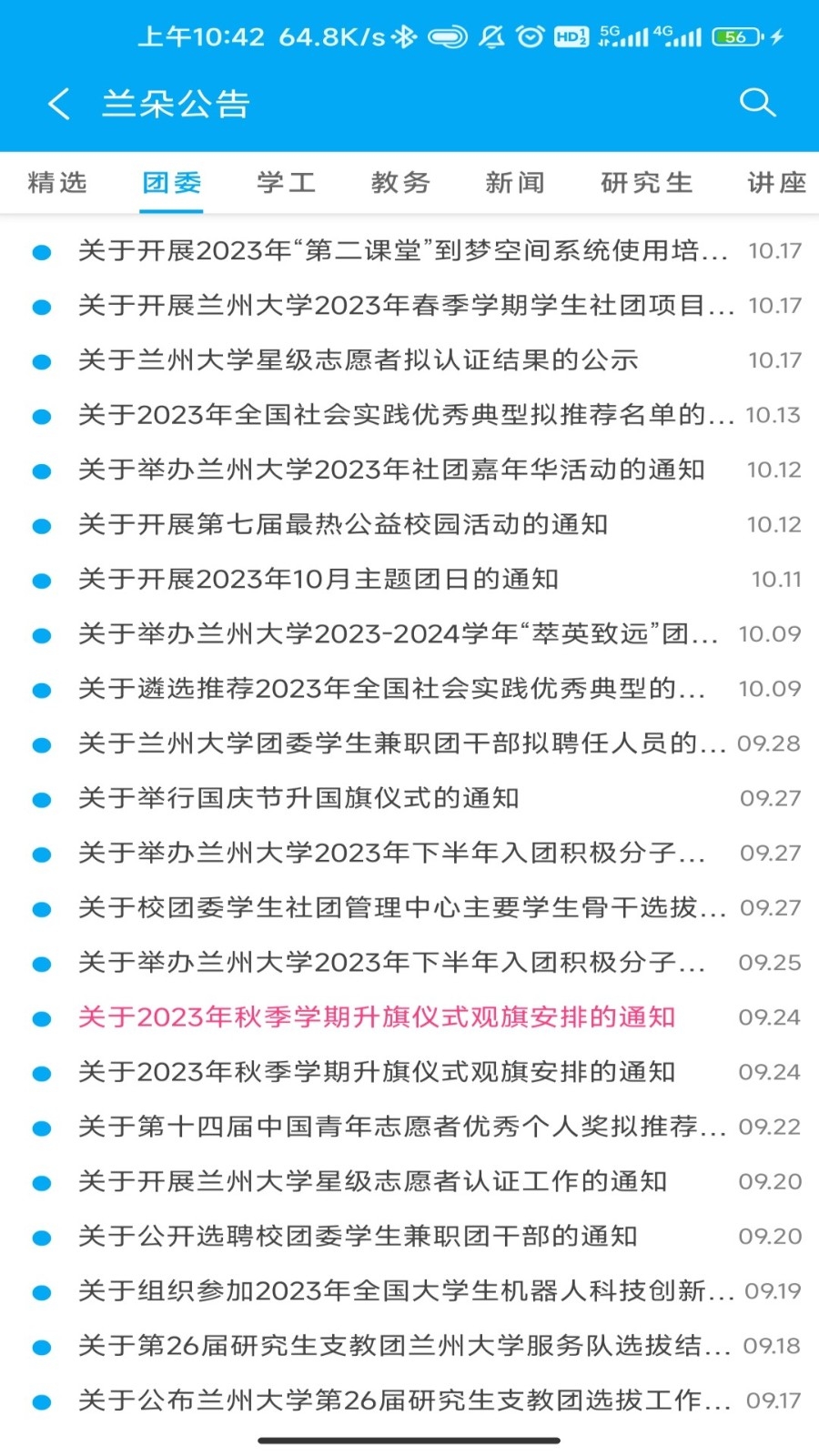Click the blue dot beside the first announcement

pyautogui.click(x=40, y=252)
